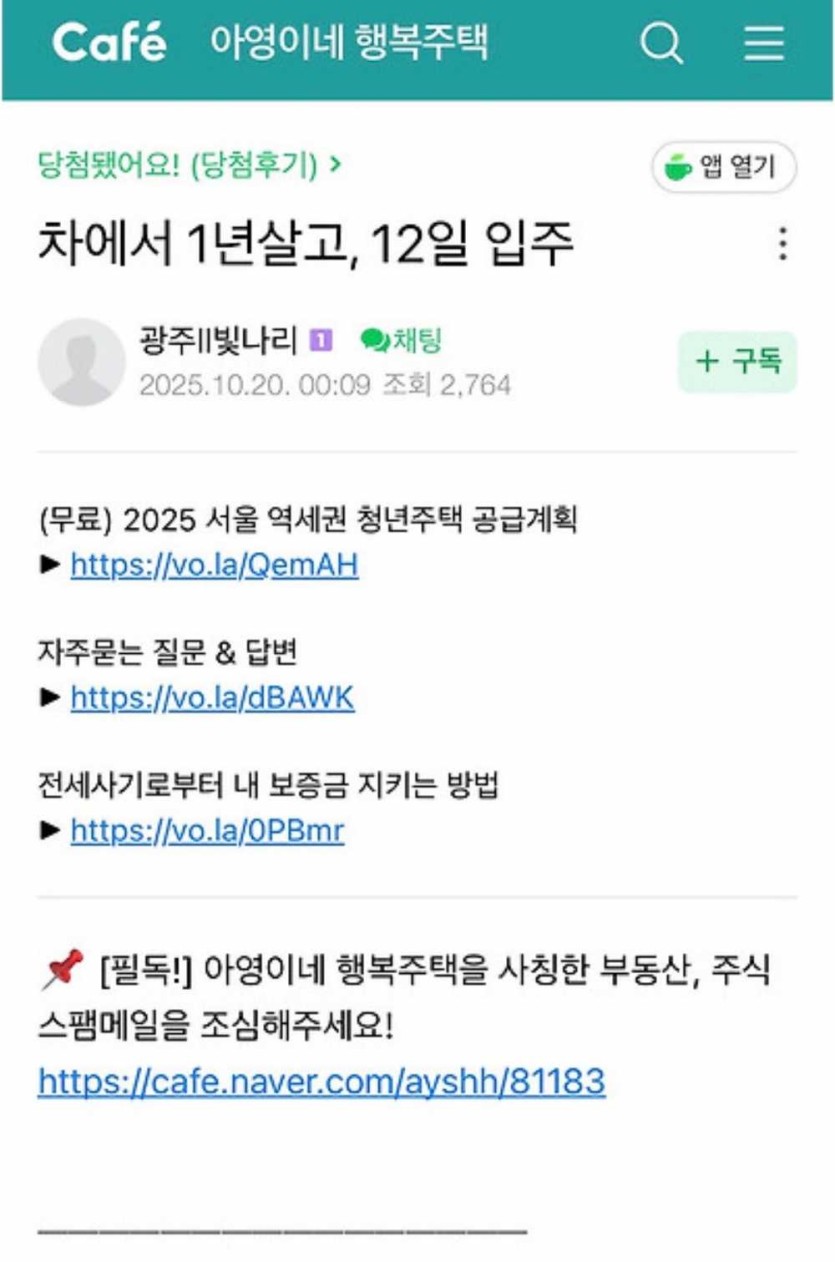
Task: Open the vo.la/dBAWK FAQ link
Action: (212, 698)
